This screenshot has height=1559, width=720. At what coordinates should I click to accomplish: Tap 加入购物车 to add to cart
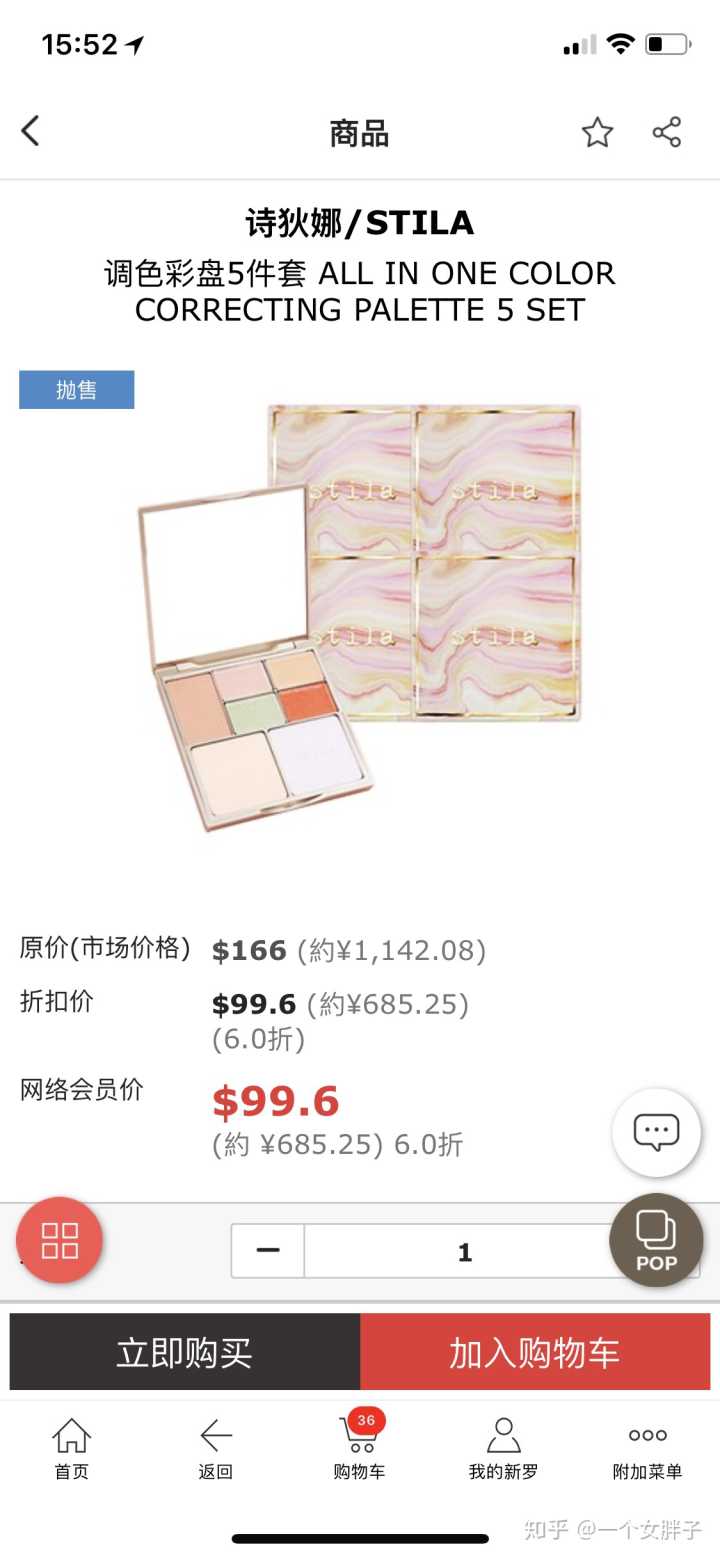[535, 1352]
